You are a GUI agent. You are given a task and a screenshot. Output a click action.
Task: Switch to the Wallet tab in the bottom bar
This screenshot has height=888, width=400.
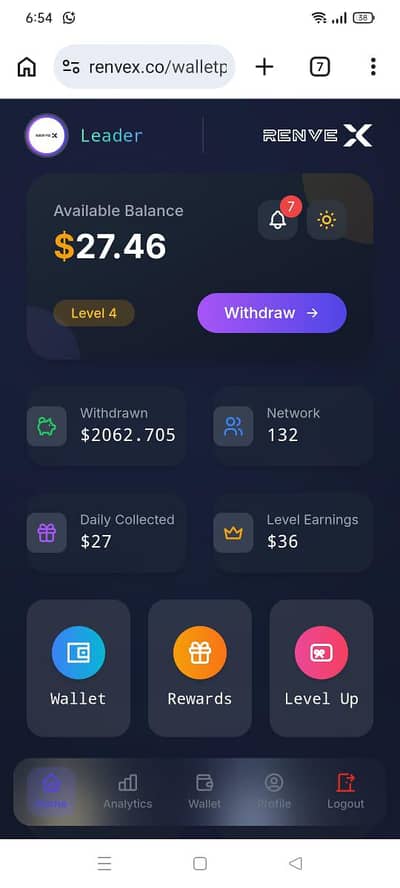pos(205,792)
